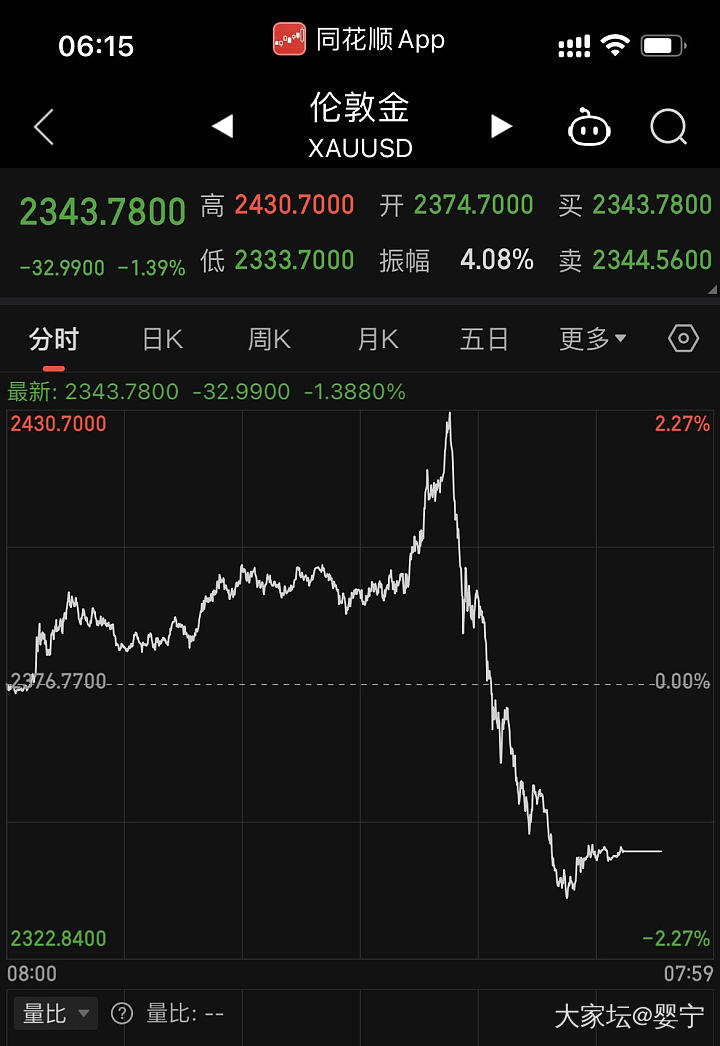
Task: Open the 量比 indicator dropdown
Action: (x=56, y=1014)
